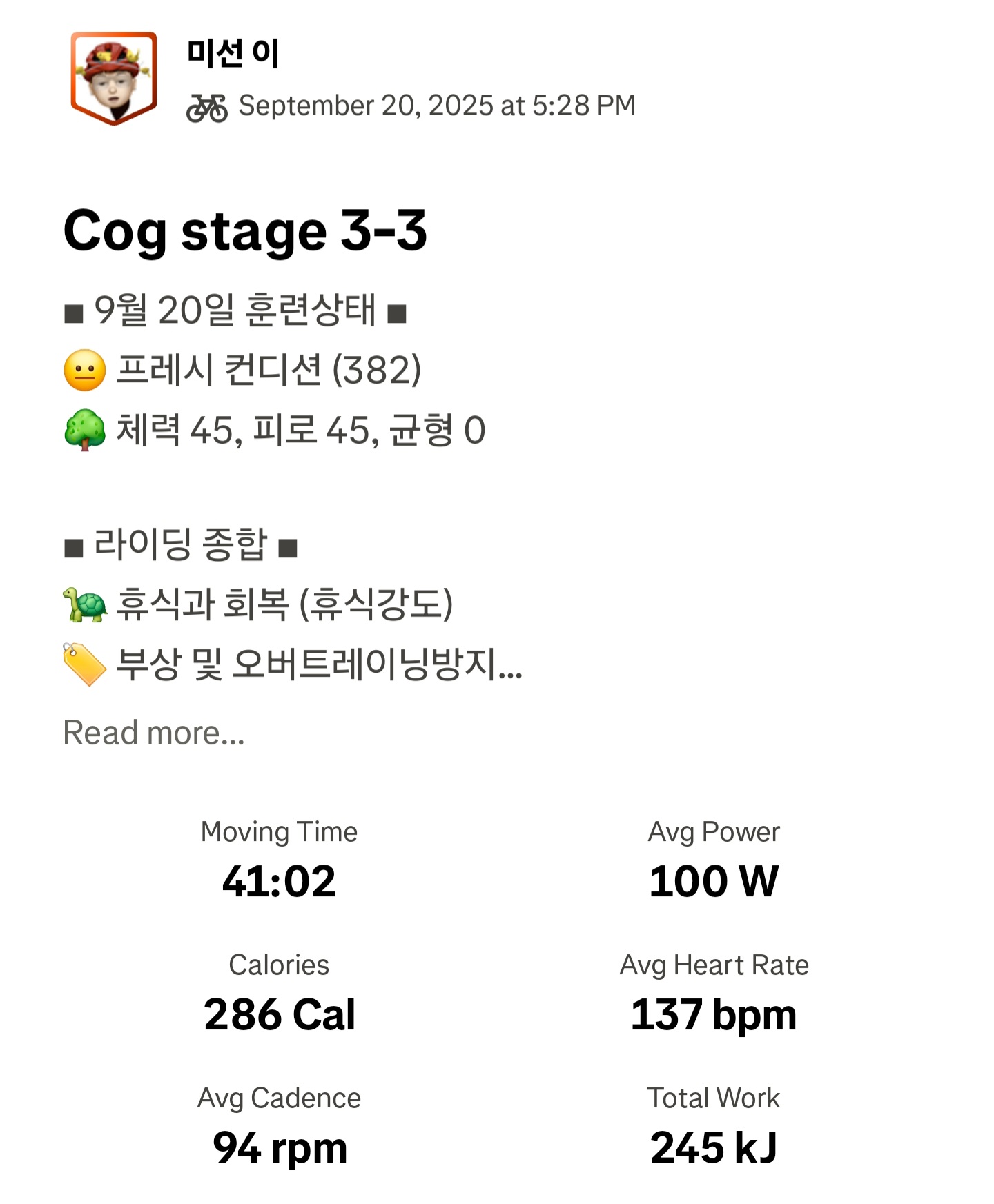Open 미선 이's profile avatar
This screenshot has width=994, height=1204.
(x=114, y=77)
